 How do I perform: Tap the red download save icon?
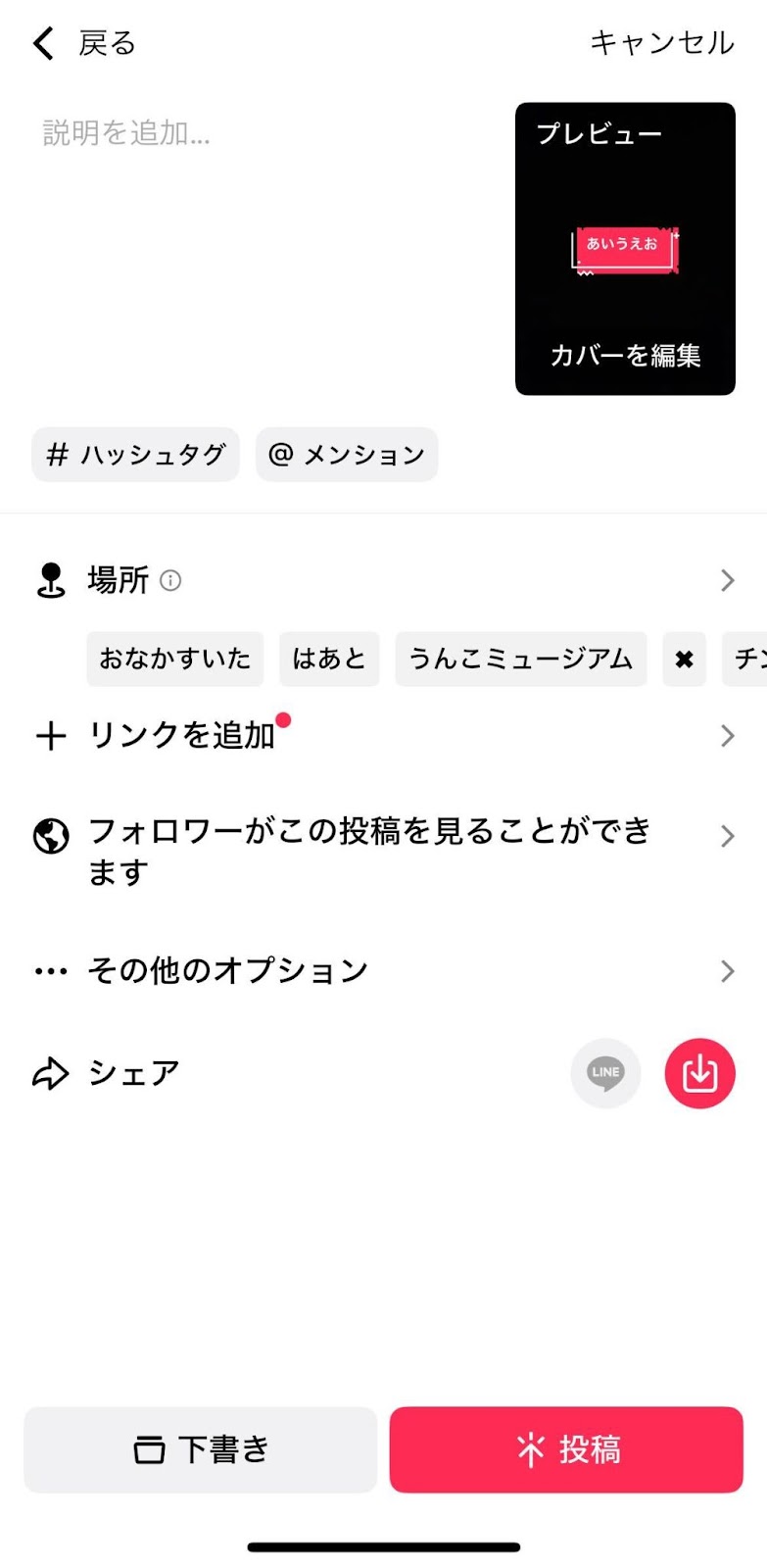tap(699, 1073)
